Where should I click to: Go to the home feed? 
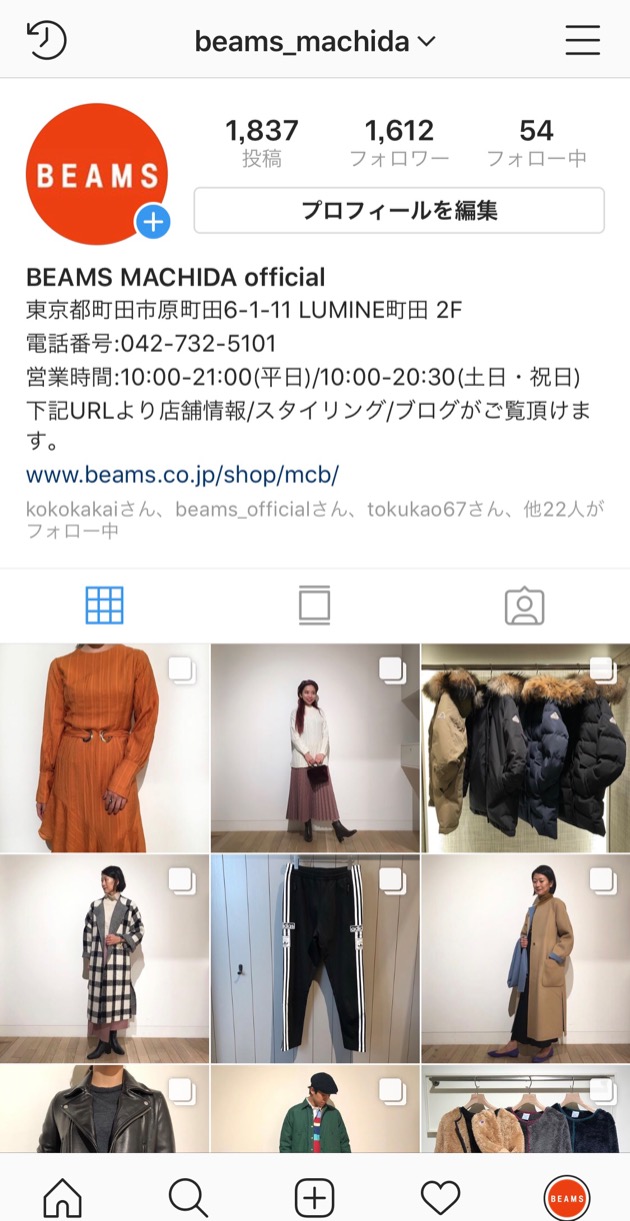pyautogui.click(x=63, y=1196)
